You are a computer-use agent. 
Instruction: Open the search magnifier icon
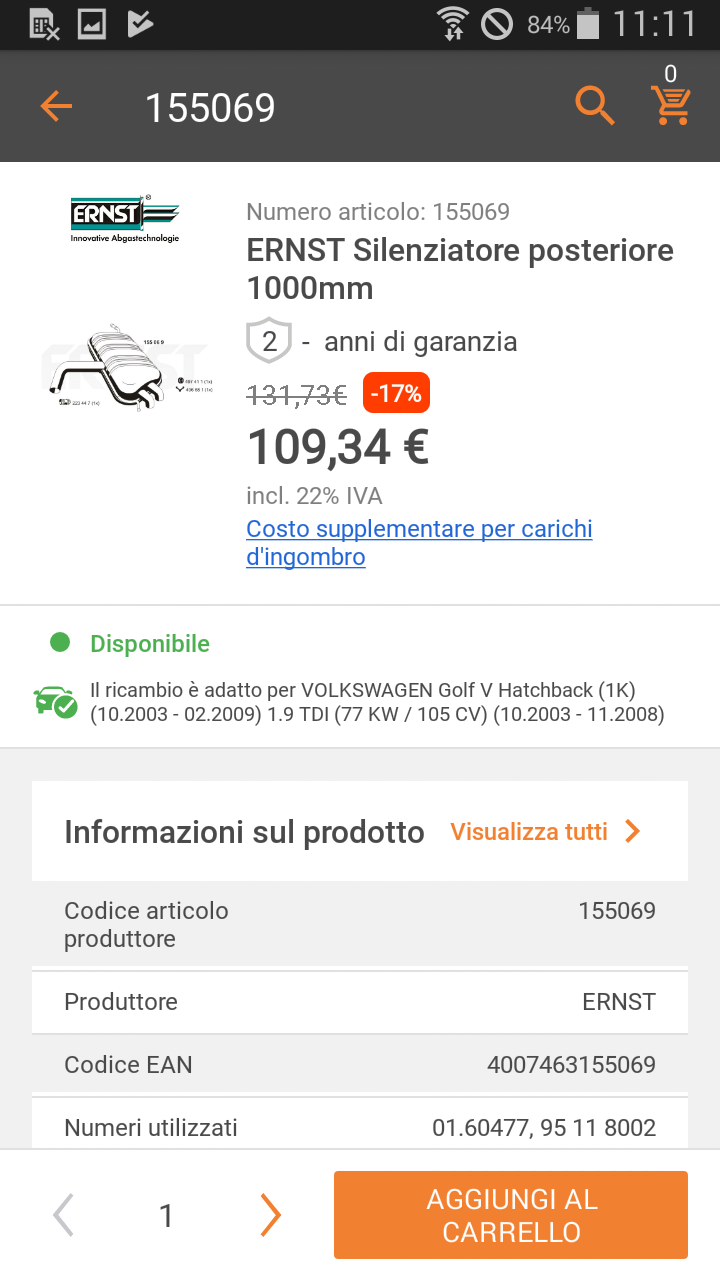(x=594, y=105)
